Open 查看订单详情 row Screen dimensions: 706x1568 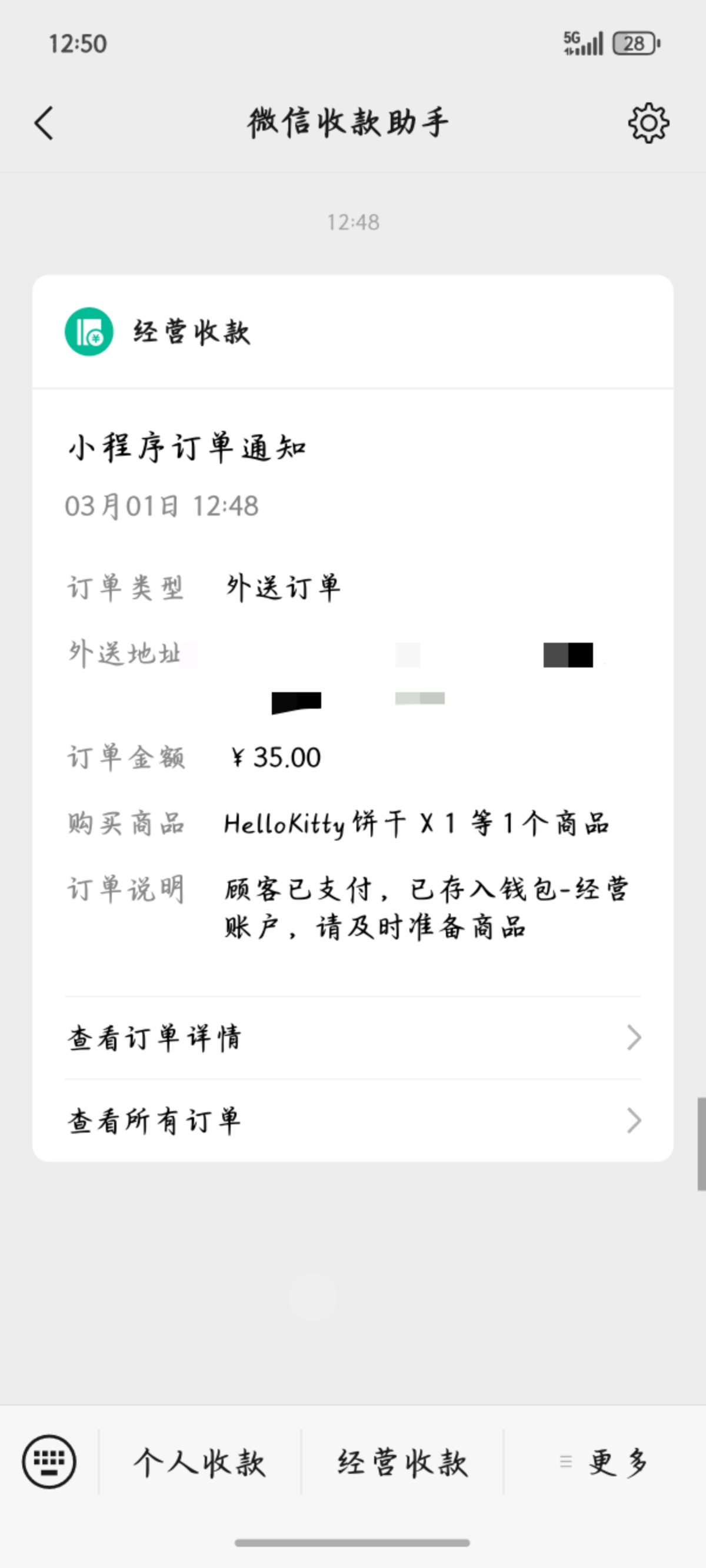click(x=353, y=1038)
